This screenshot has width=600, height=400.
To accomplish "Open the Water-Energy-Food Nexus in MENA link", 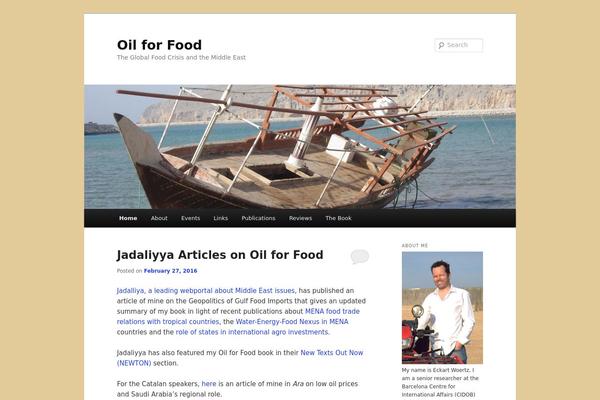I will 292,322.
